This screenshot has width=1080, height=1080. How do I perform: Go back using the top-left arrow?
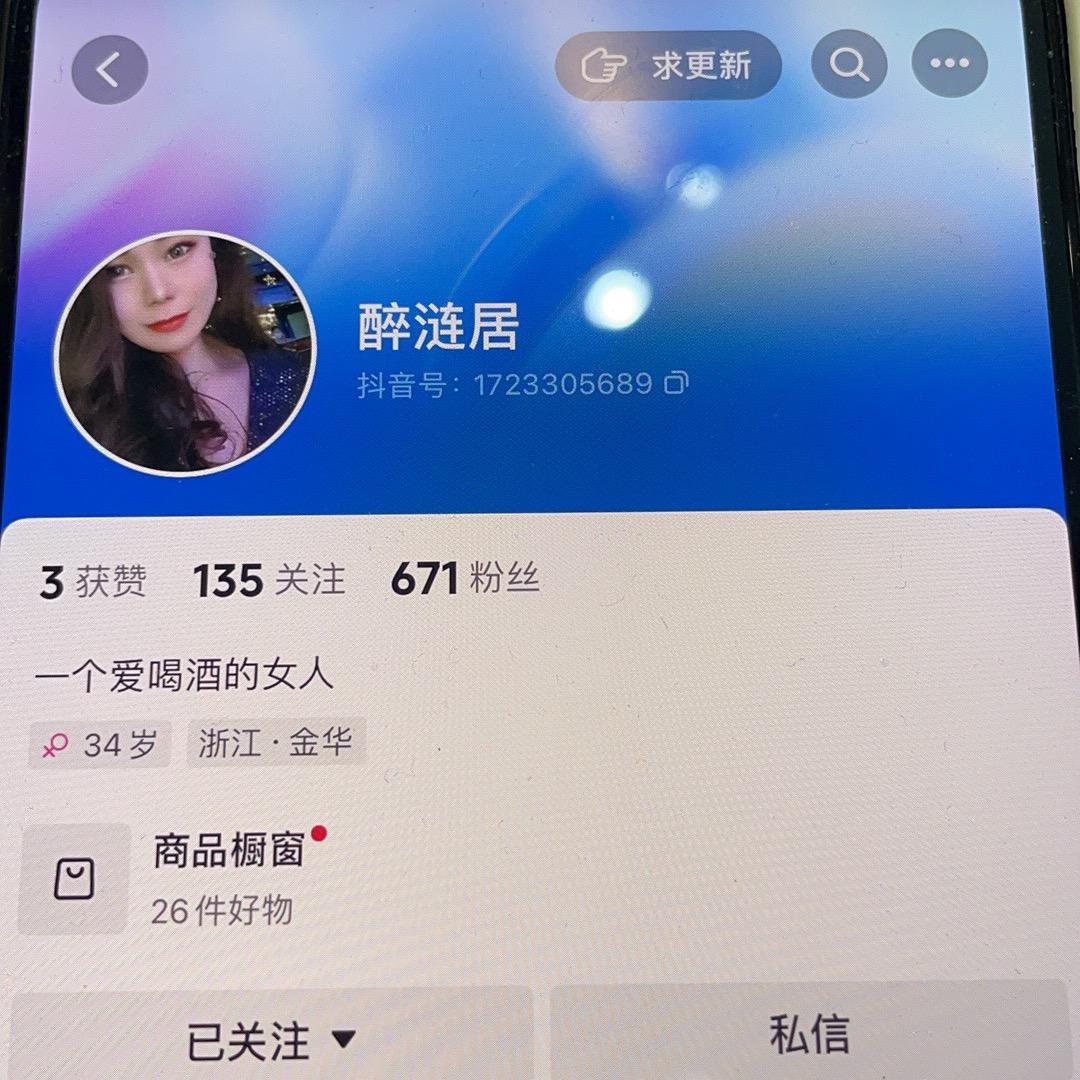(110, 70)
